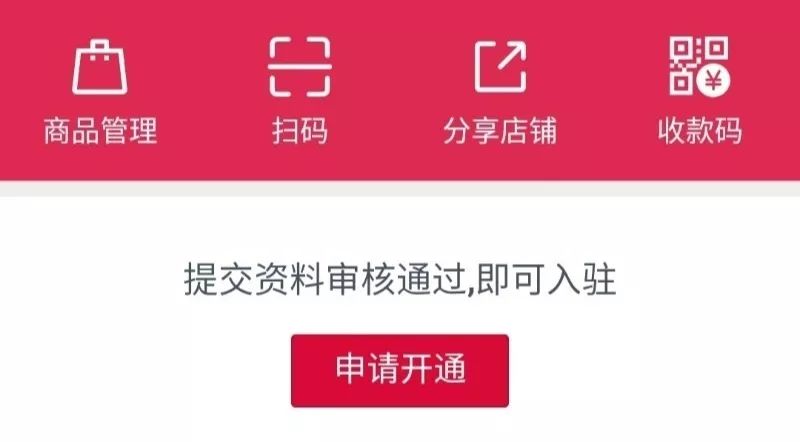Share the store via 分享店铺
Screen dimensions: 800x442
[x=500, y=90]
